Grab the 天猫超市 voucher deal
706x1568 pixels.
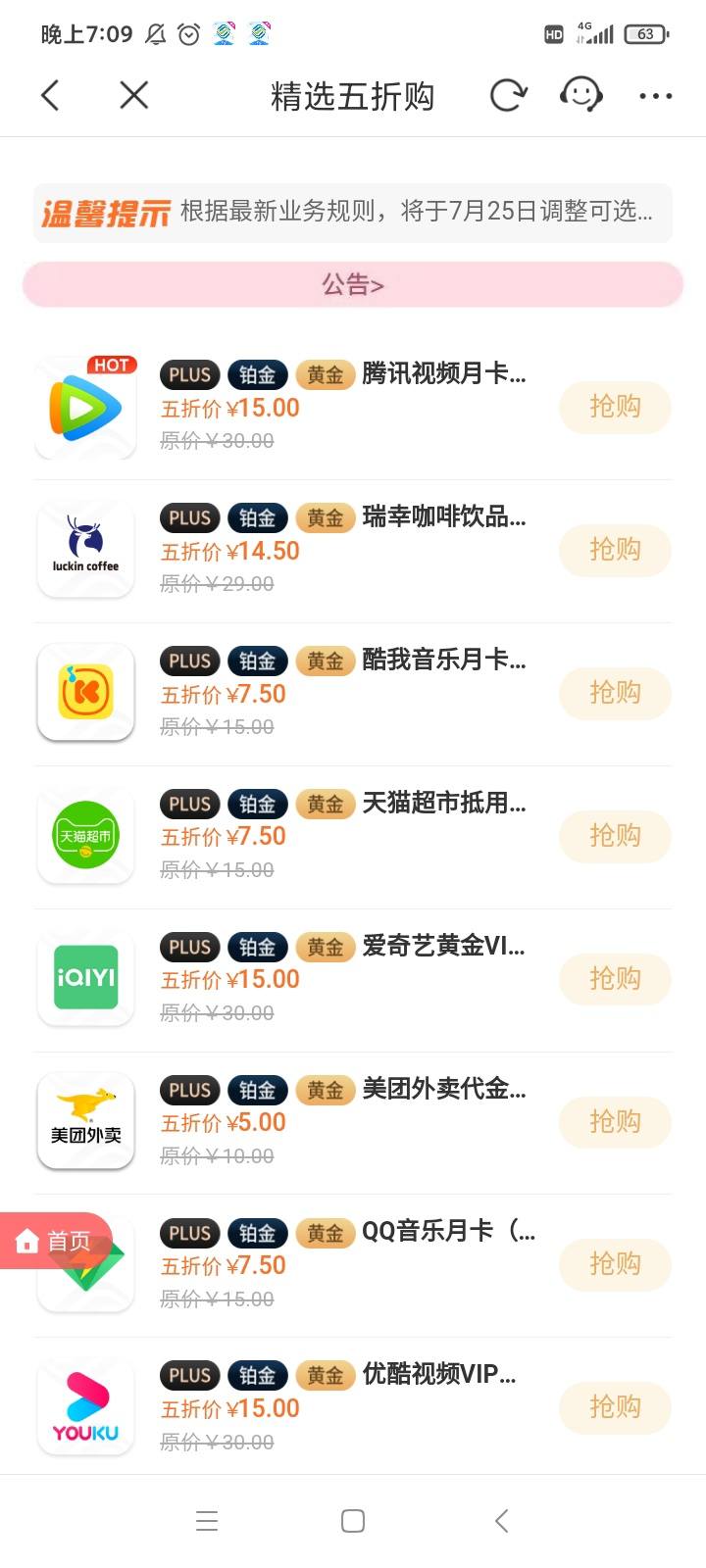(615, 836)
